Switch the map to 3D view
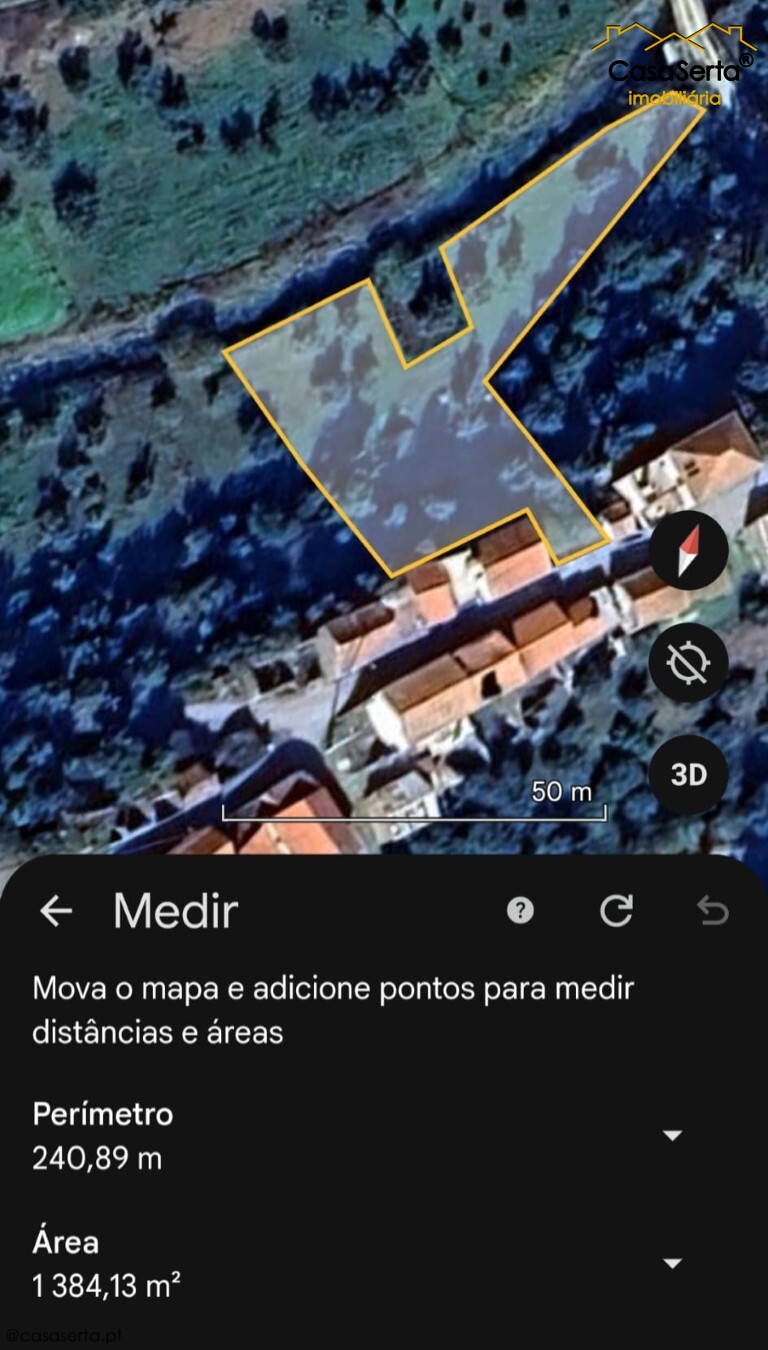Viewport: 768px width, 1350px height. click(688, 775)
